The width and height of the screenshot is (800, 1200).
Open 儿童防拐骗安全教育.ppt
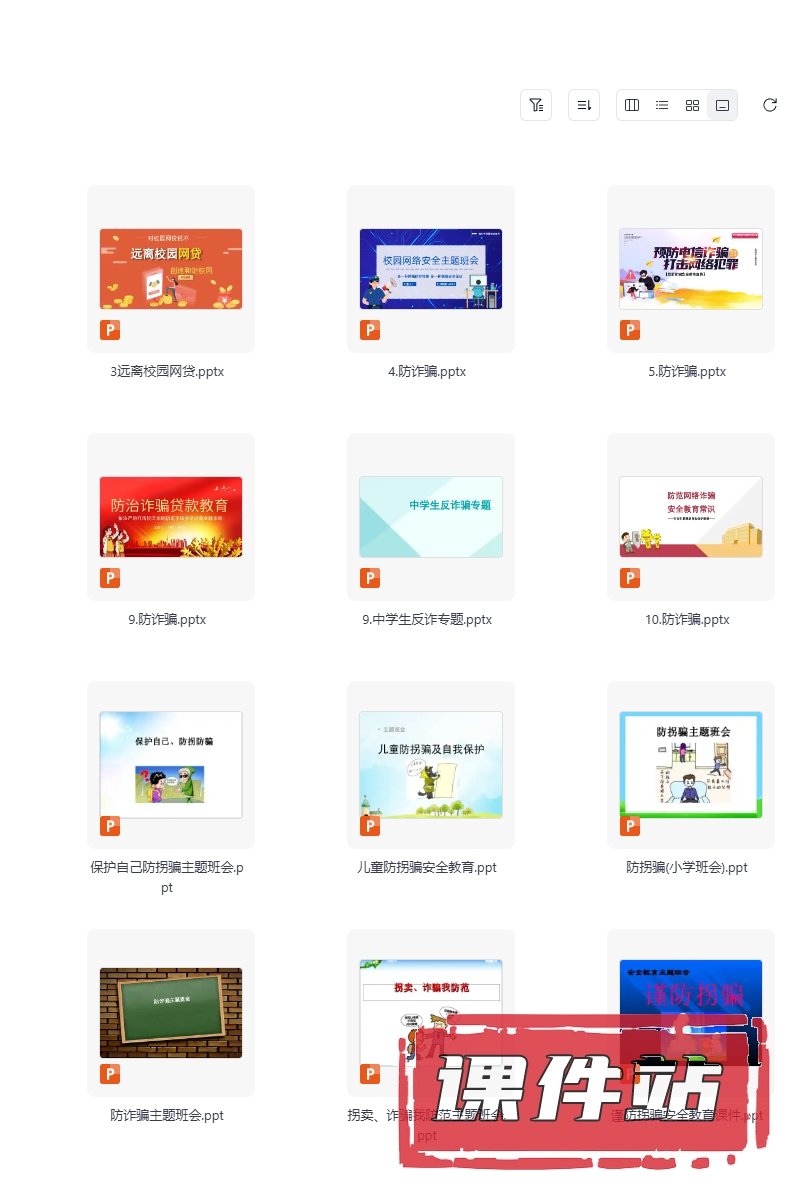(431, 765)
